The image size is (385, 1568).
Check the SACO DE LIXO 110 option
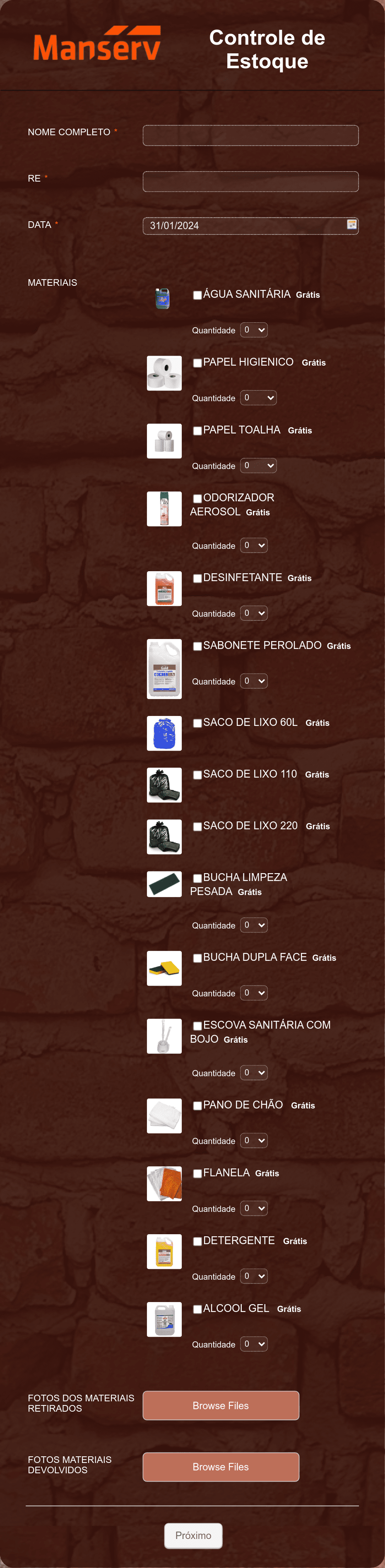pyautogui.click(x=197, y=775)
